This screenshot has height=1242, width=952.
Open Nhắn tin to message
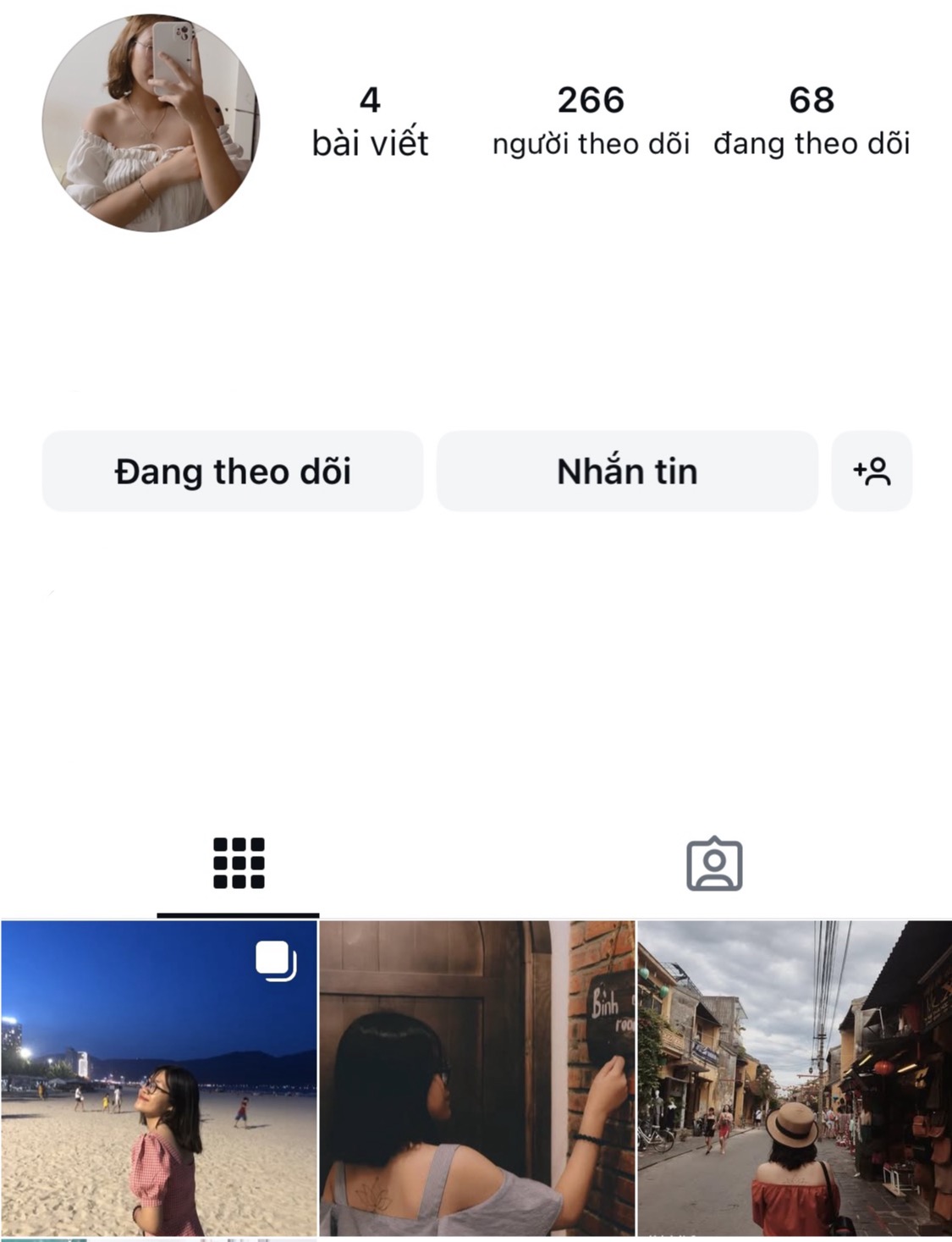click(x=627, y=471)
